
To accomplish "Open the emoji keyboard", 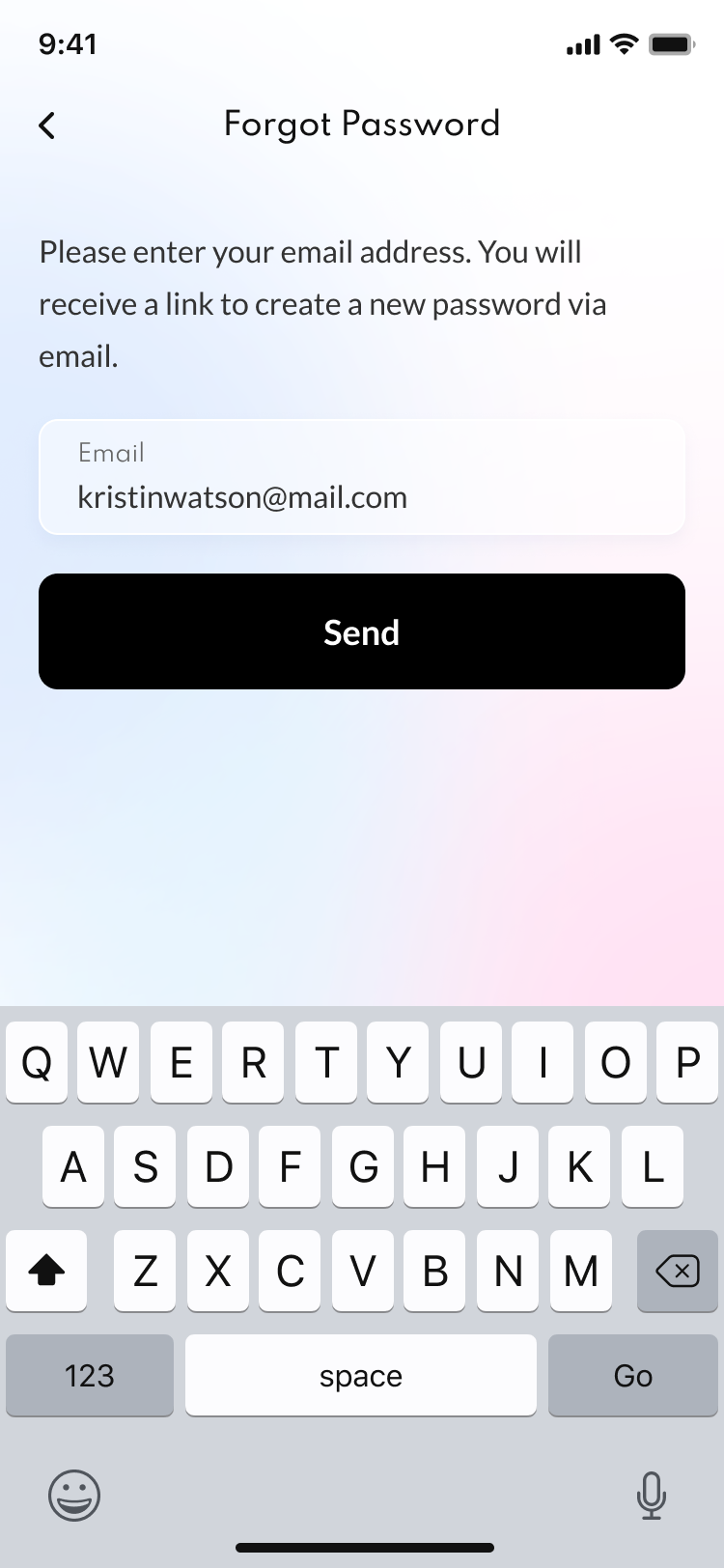I will (x=74, y=1496).
